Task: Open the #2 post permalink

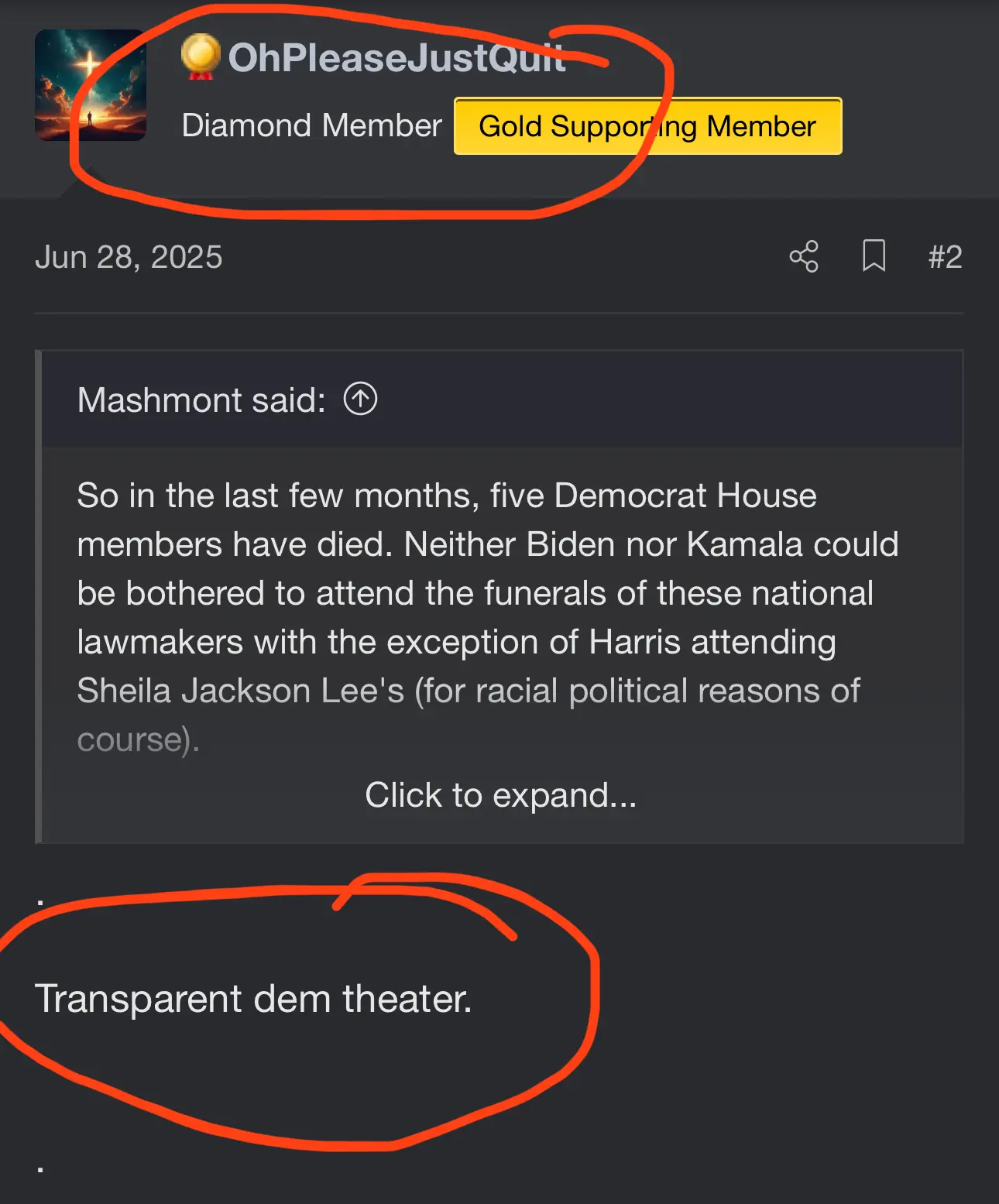Action: click(945, 257)
